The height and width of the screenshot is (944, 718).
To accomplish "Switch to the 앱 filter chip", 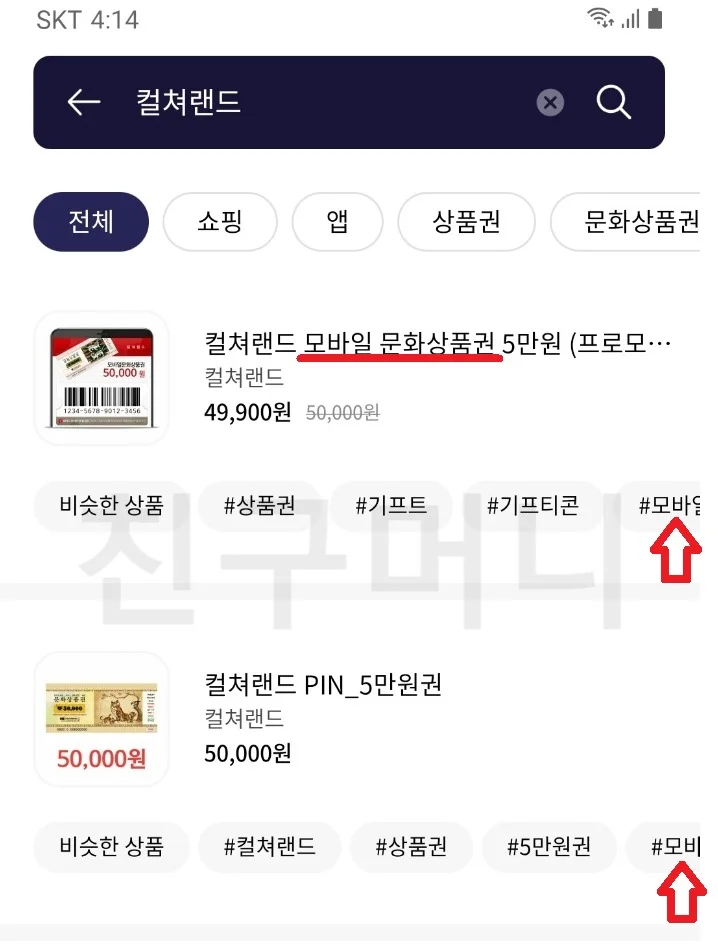I will pos(337,222).
